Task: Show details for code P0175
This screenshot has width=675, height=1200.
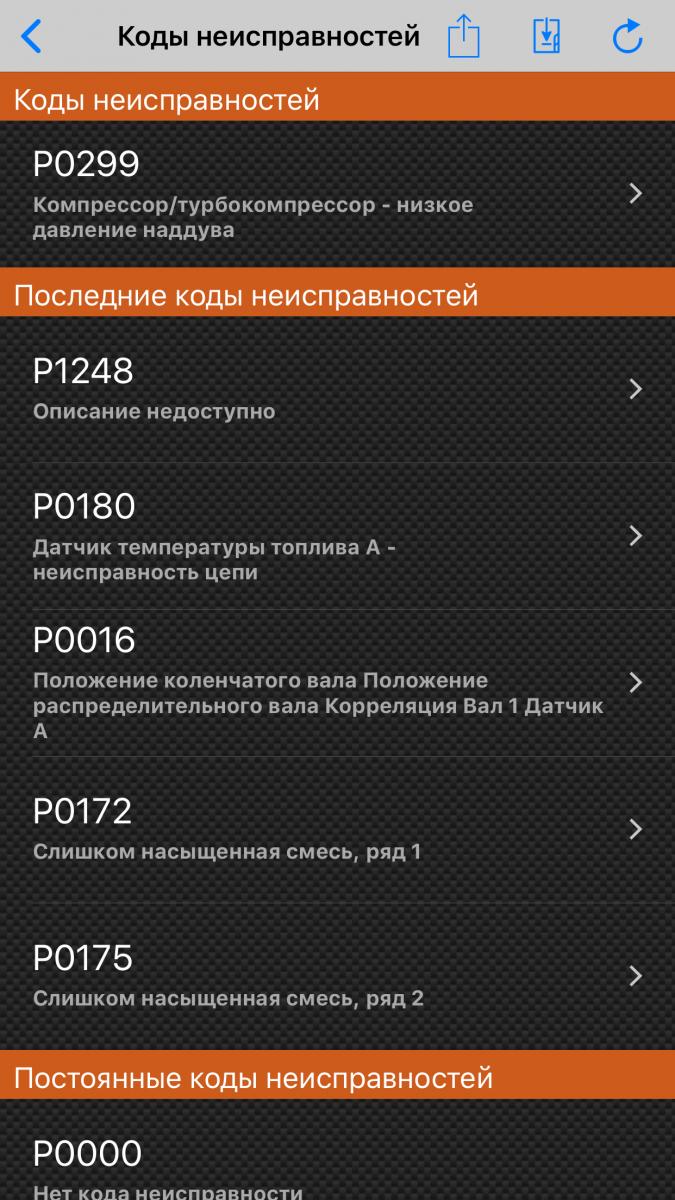Action: [337, 976]
